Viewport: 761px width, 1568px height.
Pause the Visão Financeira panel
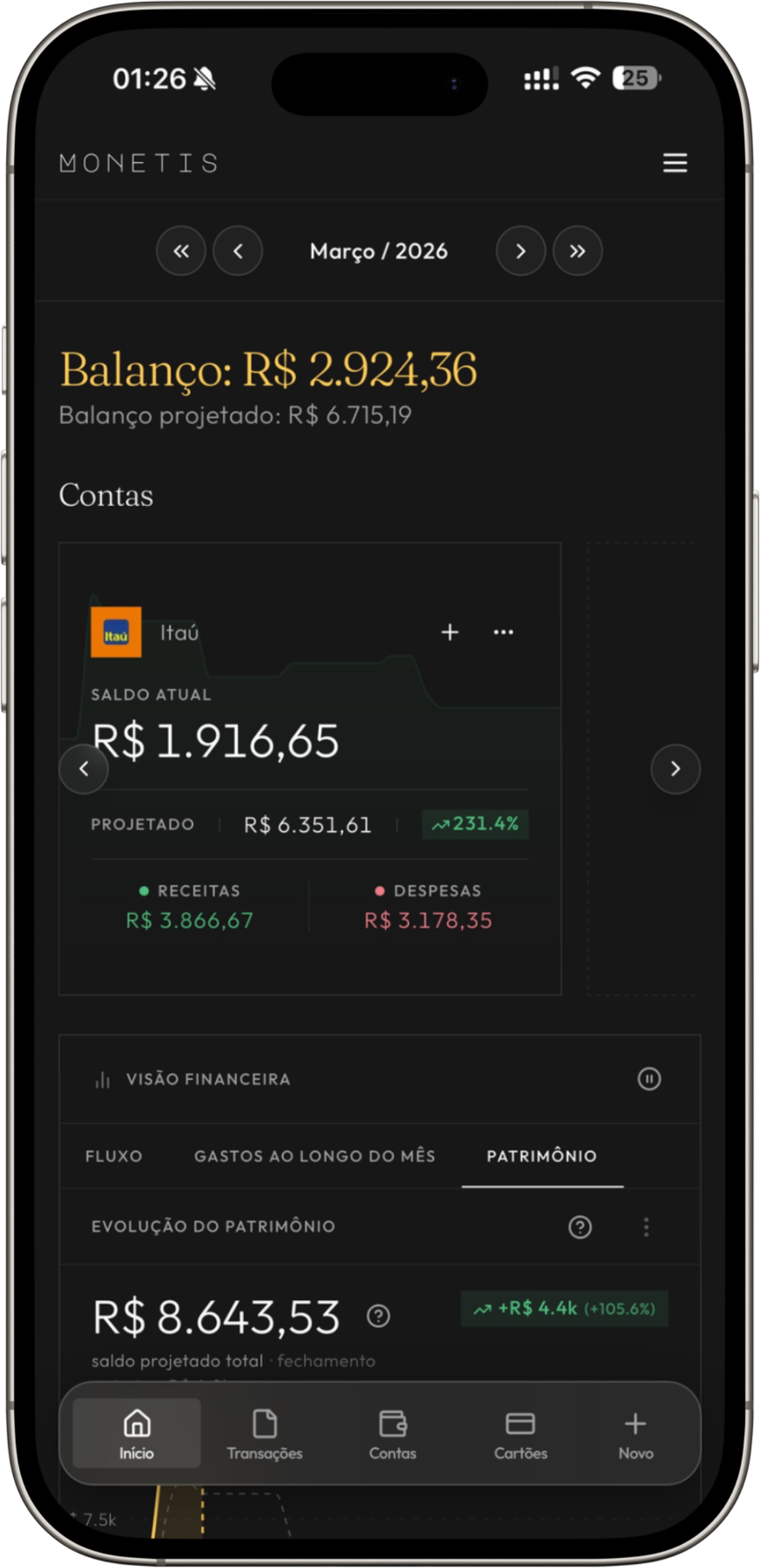649,1078
